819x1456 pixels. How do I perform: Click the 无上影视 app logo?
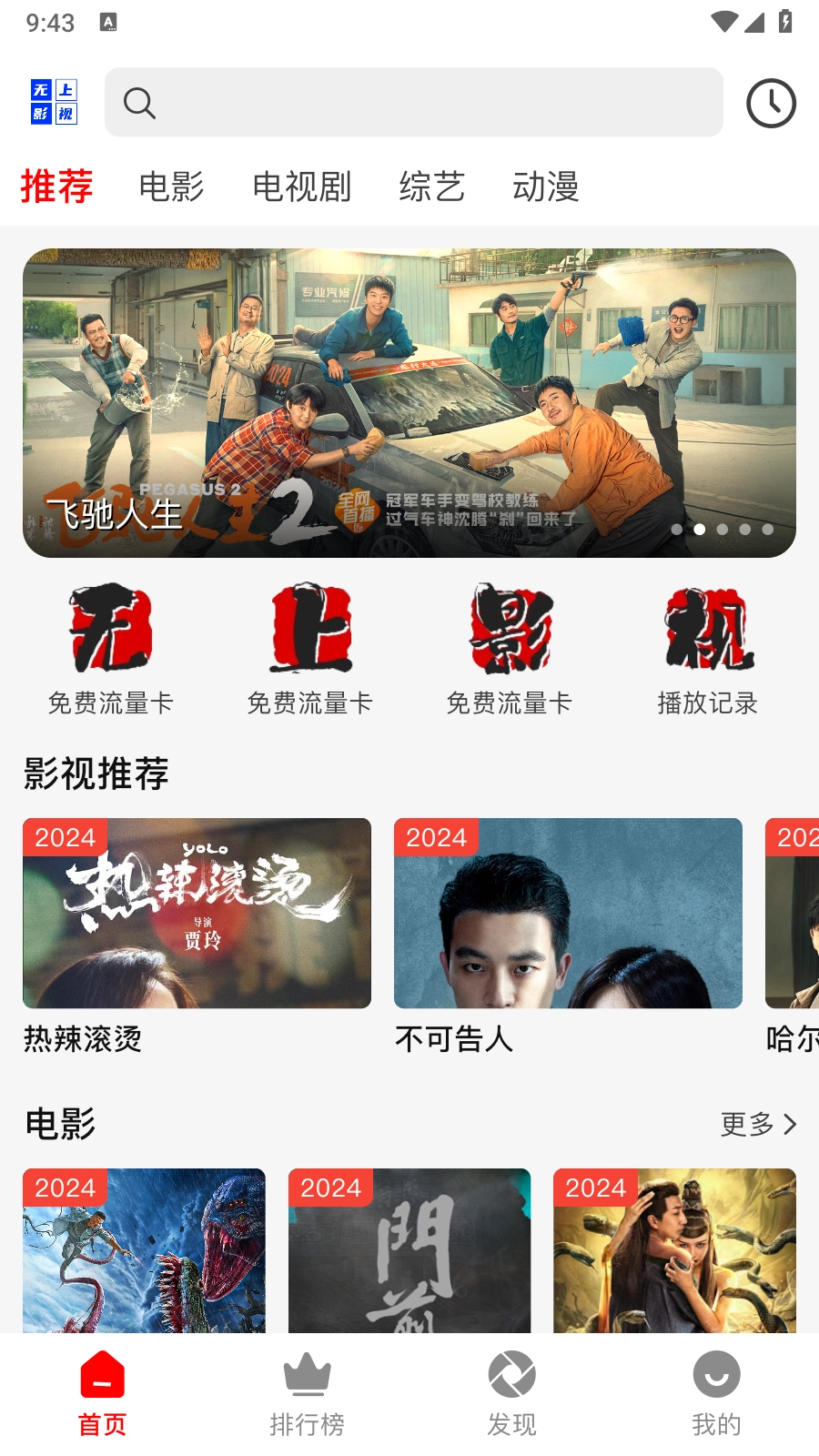pyautogui.click(x=55, y=102)
